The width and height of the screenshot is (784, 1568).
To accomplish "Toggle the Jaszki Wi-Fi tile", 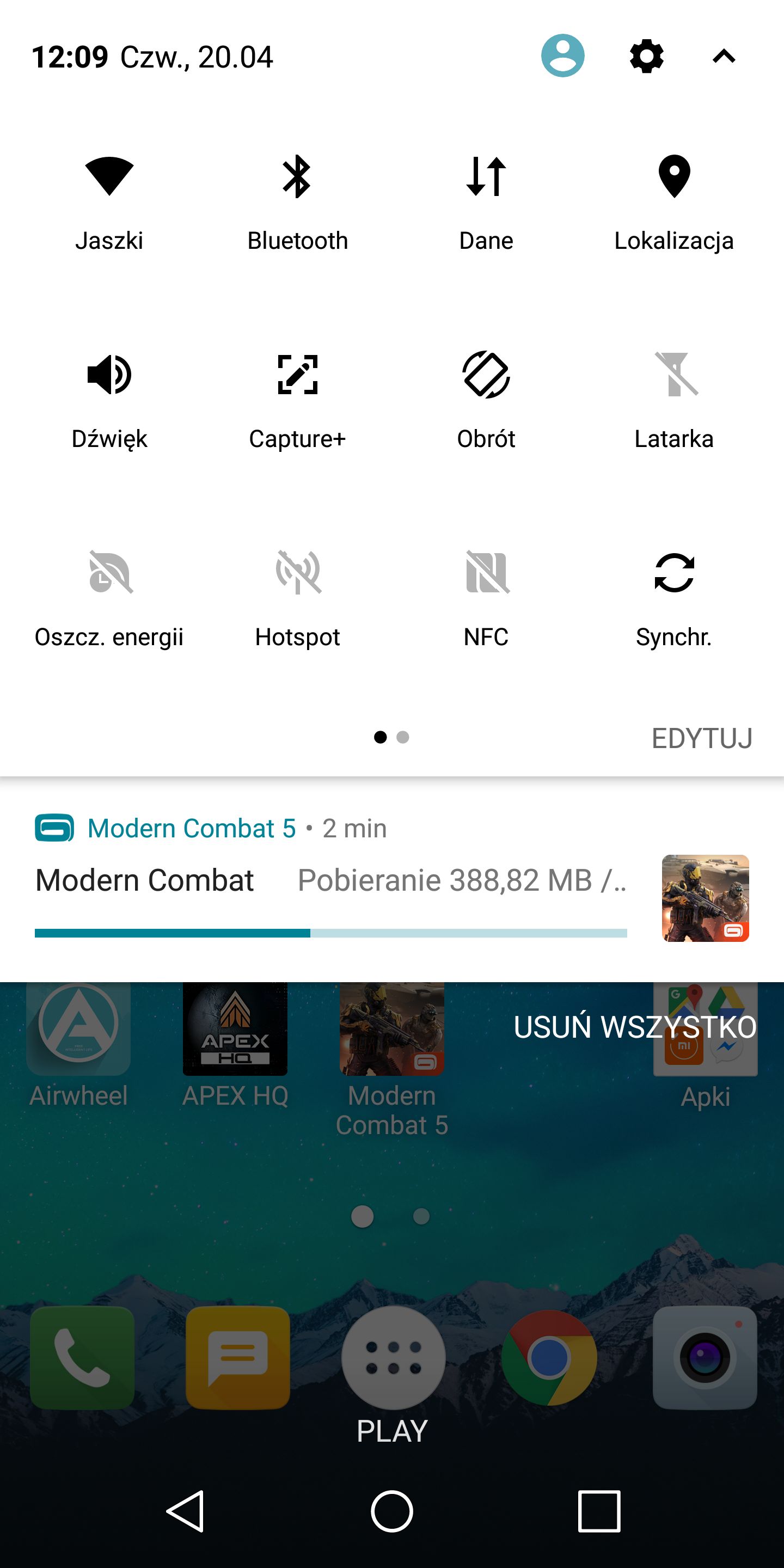I will [x=109, y=204].
